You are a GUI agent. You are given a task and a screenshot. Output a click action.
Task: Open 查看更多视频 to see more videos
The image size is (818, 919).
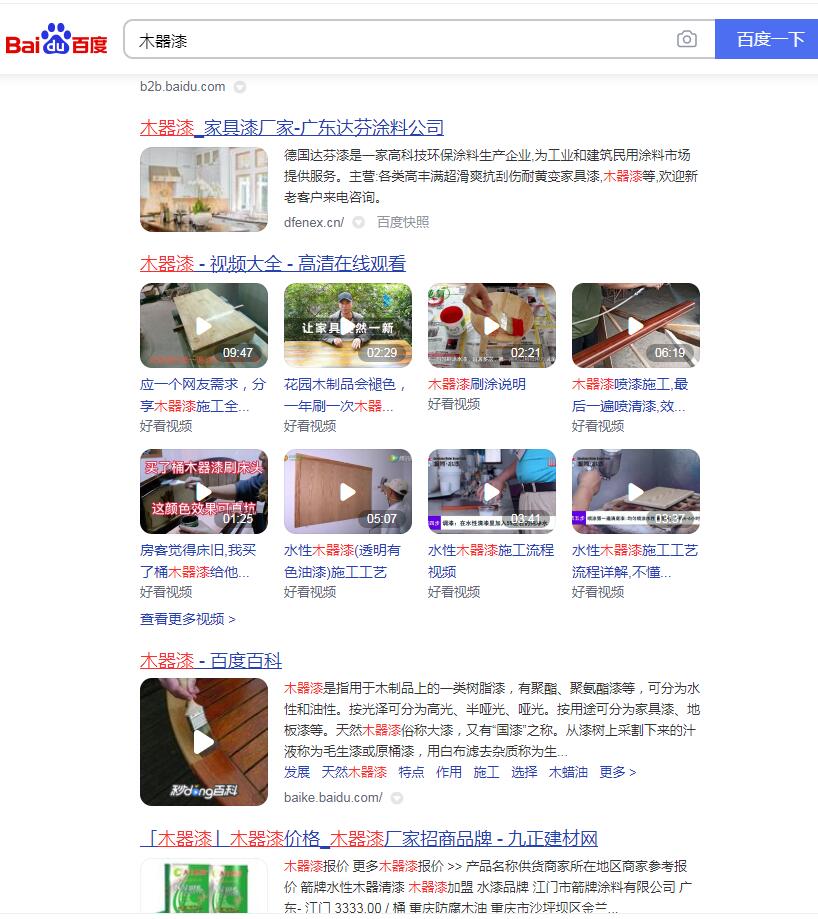pos(188,619)
